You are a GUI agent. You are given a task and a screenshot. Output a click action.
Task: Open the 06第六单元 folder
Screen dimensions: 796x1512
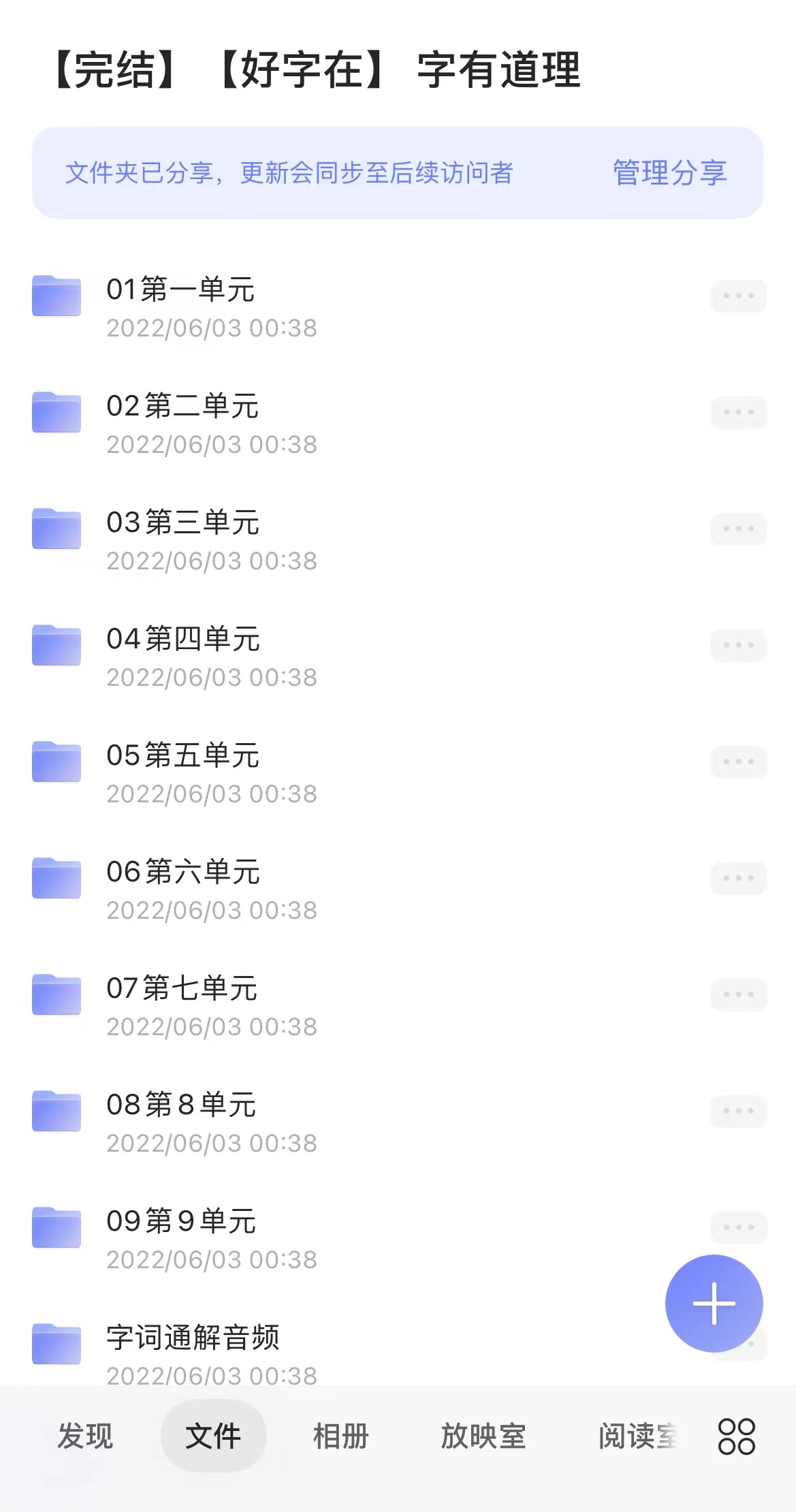(x=182, y=872)
